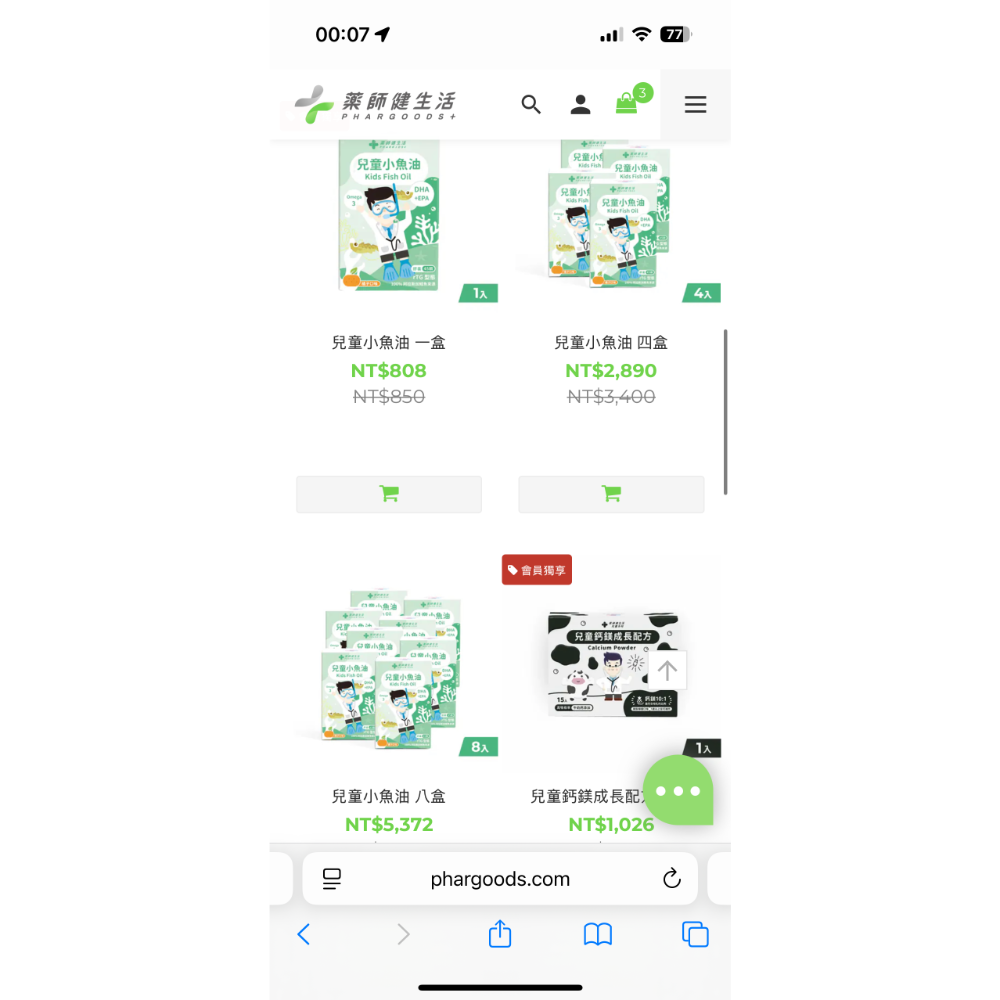Go back in Safari
Image resolution: width=1000 pixels, height=1000 pixels.
coord(304,934)
